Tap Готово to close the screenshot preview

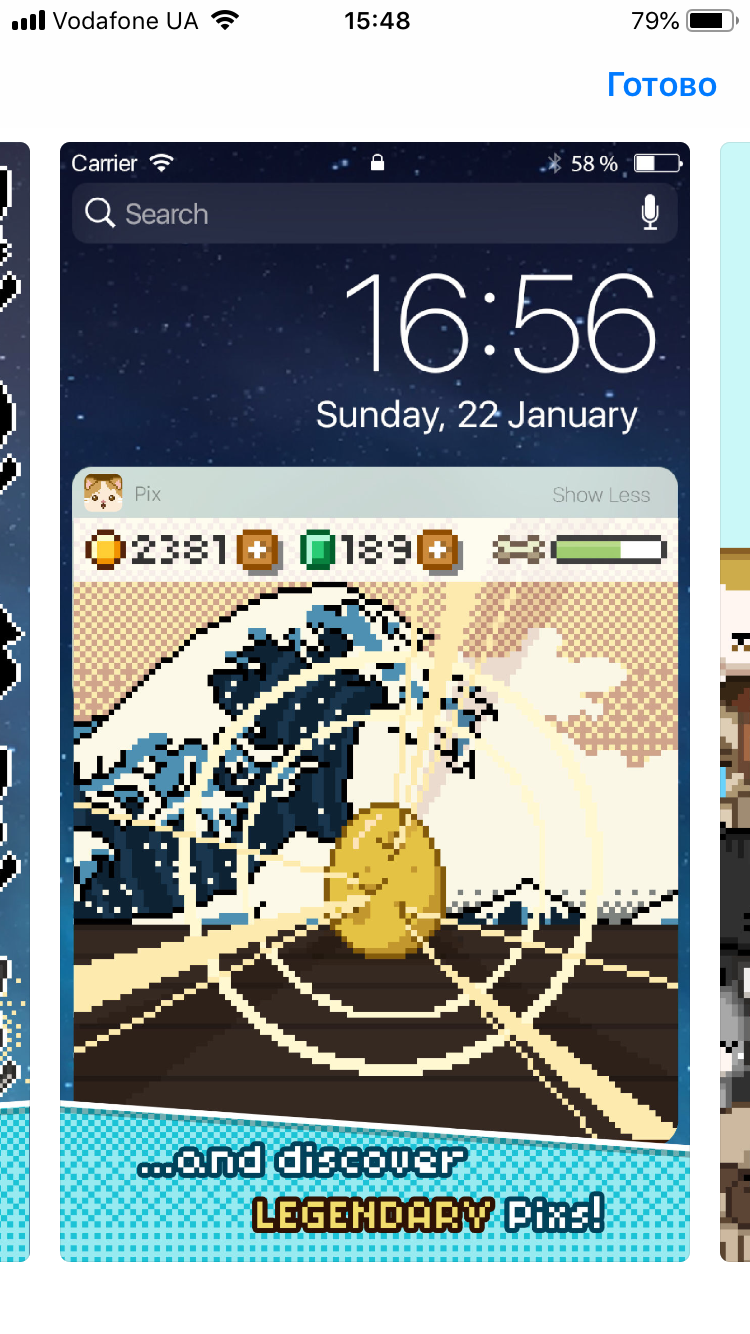click(661, 85)
